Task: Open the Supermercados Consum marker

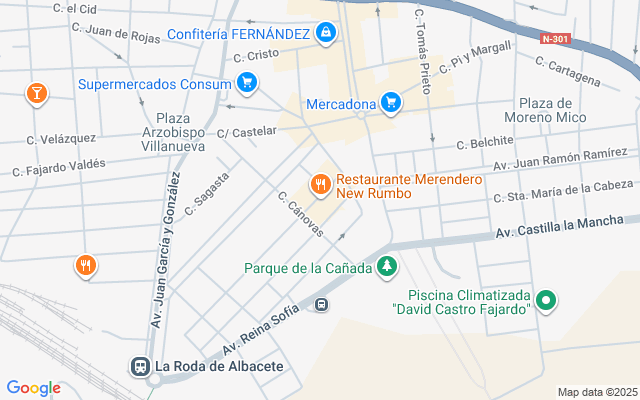Action: click(247, 83)
